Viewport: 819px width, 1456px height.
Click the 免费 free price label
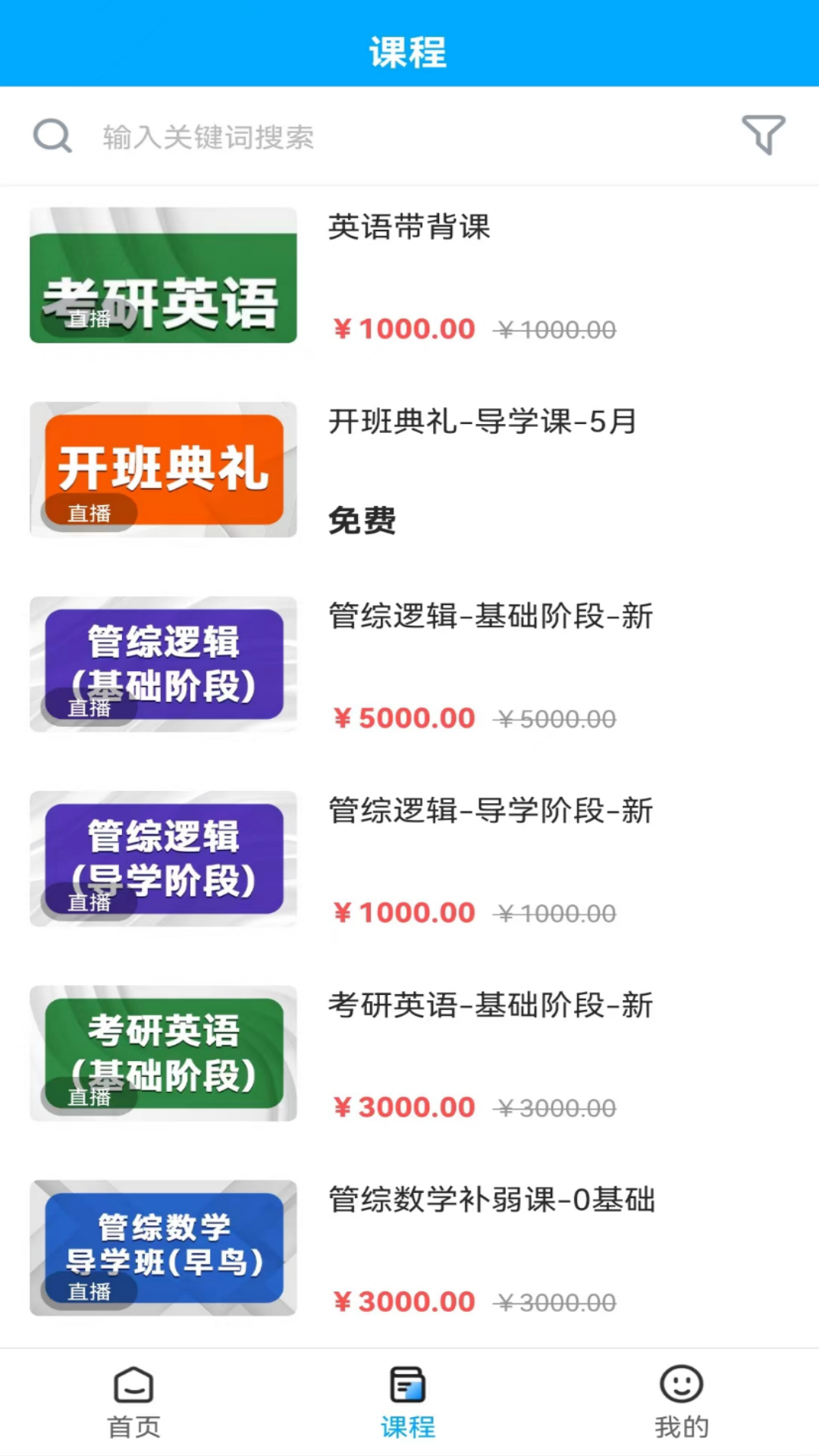(x=360, y=522)
